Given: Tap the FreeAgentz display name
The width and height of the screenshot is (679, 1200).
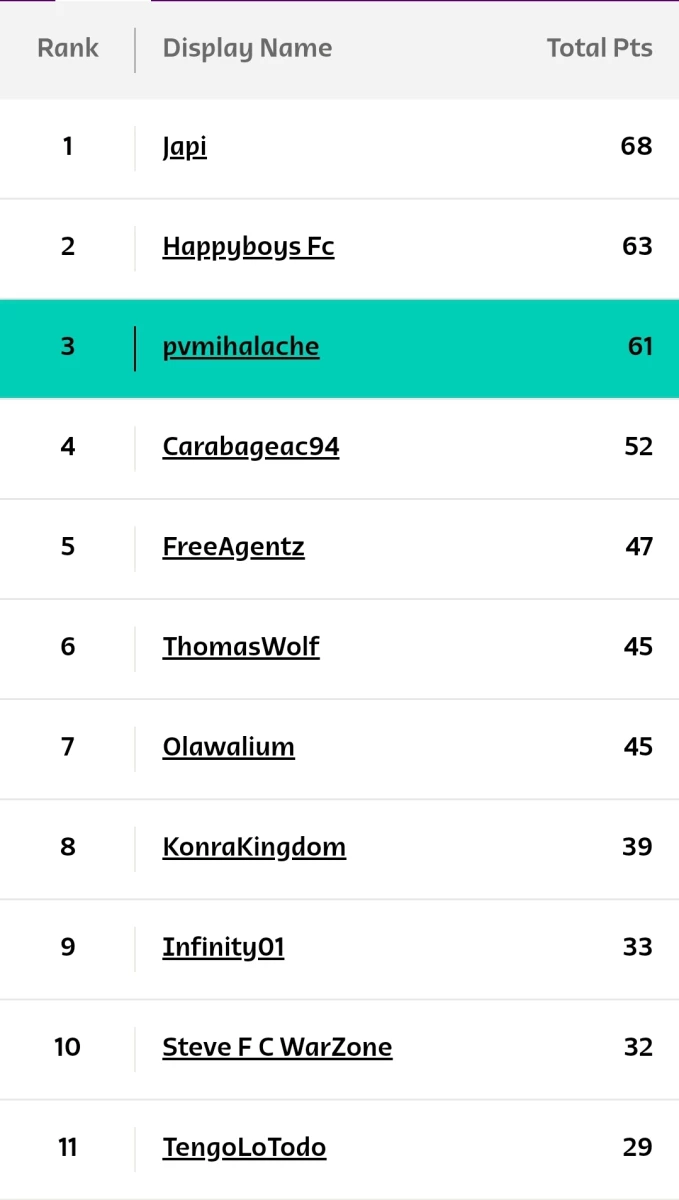Looking at the screenshot, I should click(x=233, y=548).
